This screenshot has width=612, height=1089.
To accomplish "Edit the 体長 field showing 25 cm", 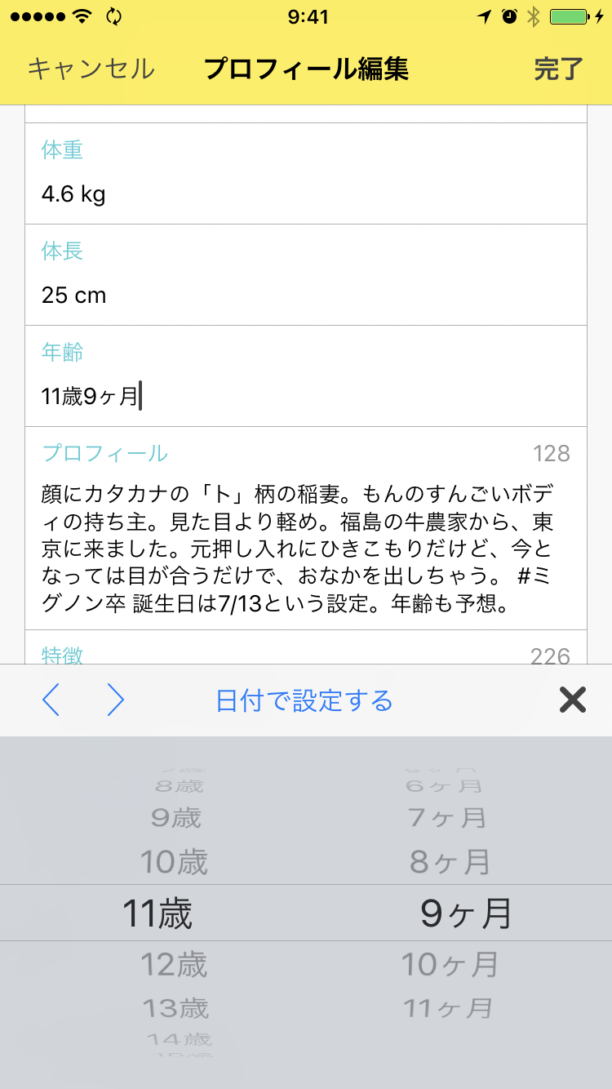I will click(306, 275).
